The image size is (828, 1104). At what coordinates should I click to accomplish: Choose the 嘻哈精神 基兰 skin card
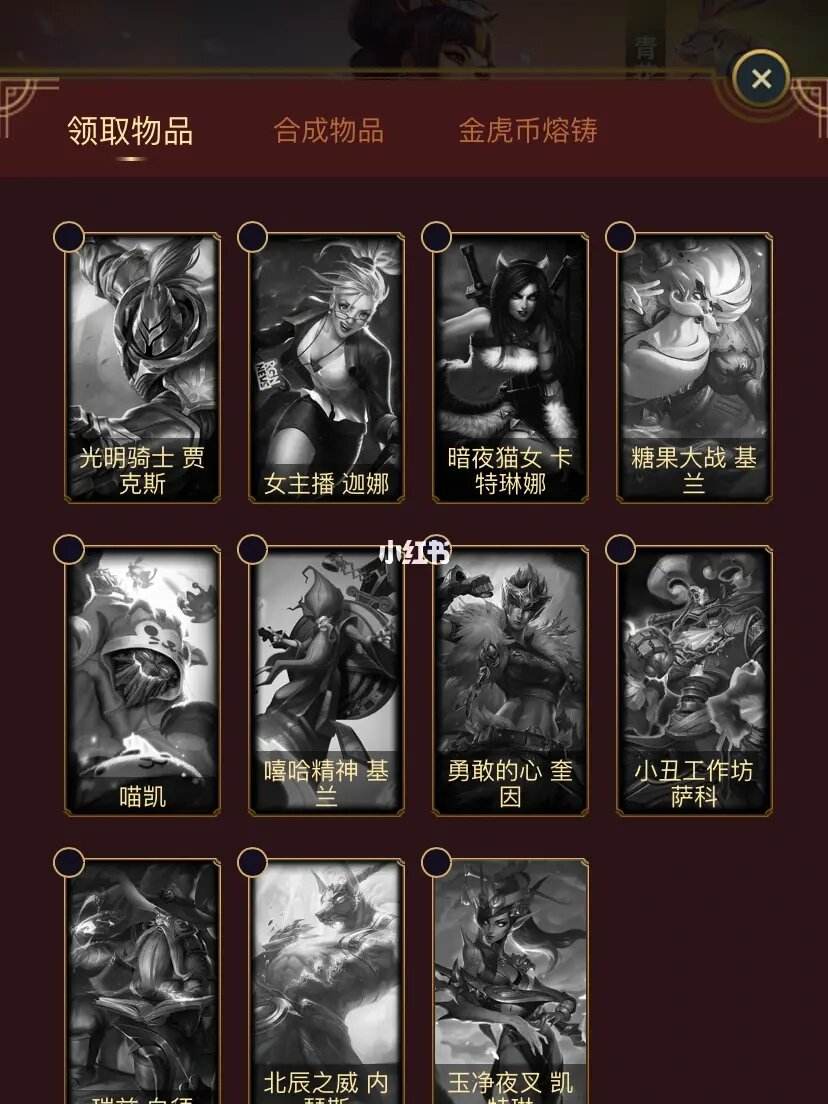[326, 680]
